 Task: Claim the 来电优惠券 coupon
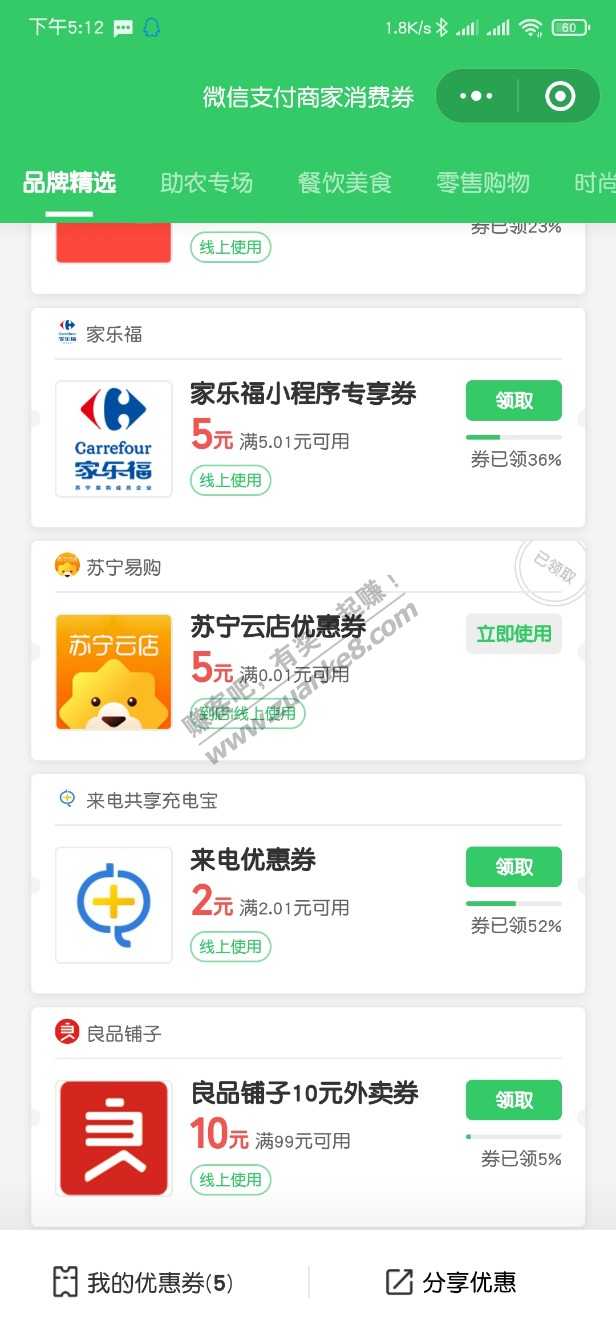pyautogui.click(x=513, y=867)
